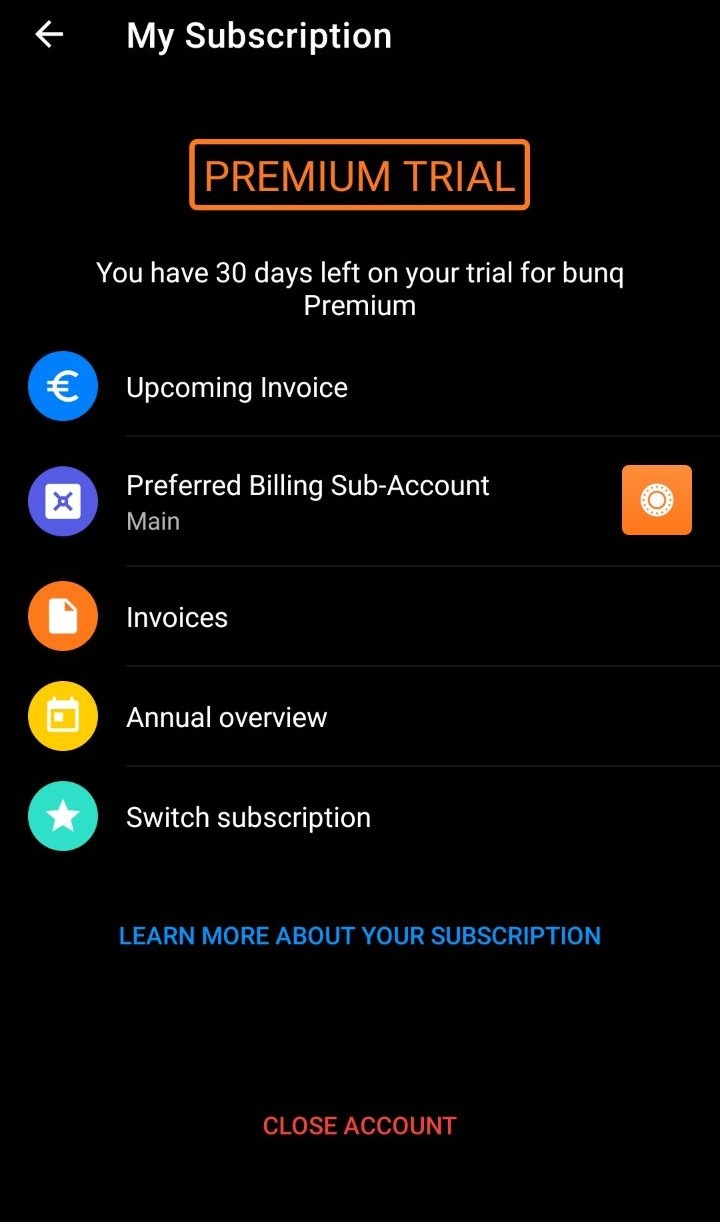Select Switch subscription
Image resolution: width=720 pixels, height=1222 pixels.
(248, 817)
